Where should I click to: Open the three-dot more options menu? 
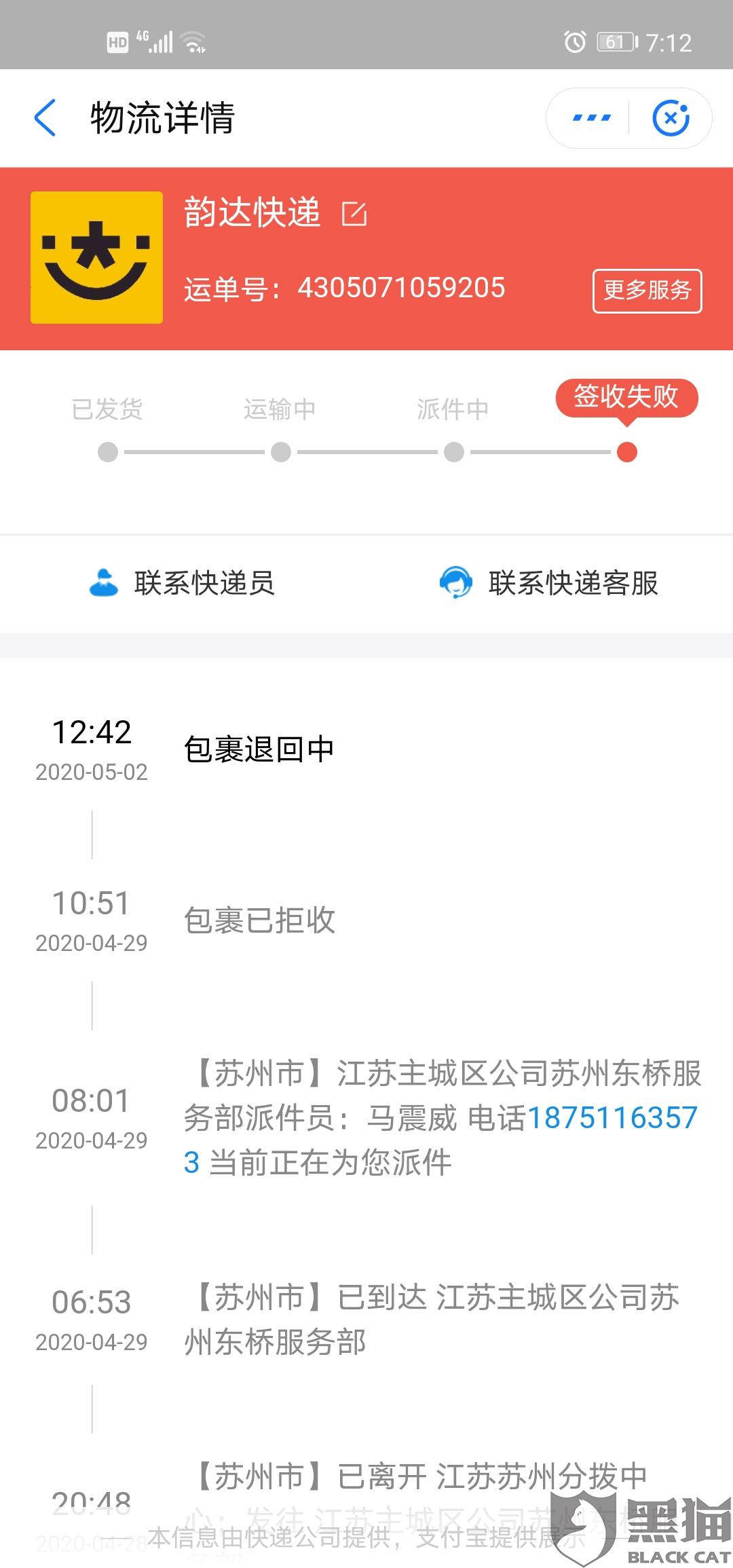coord(591,118)
